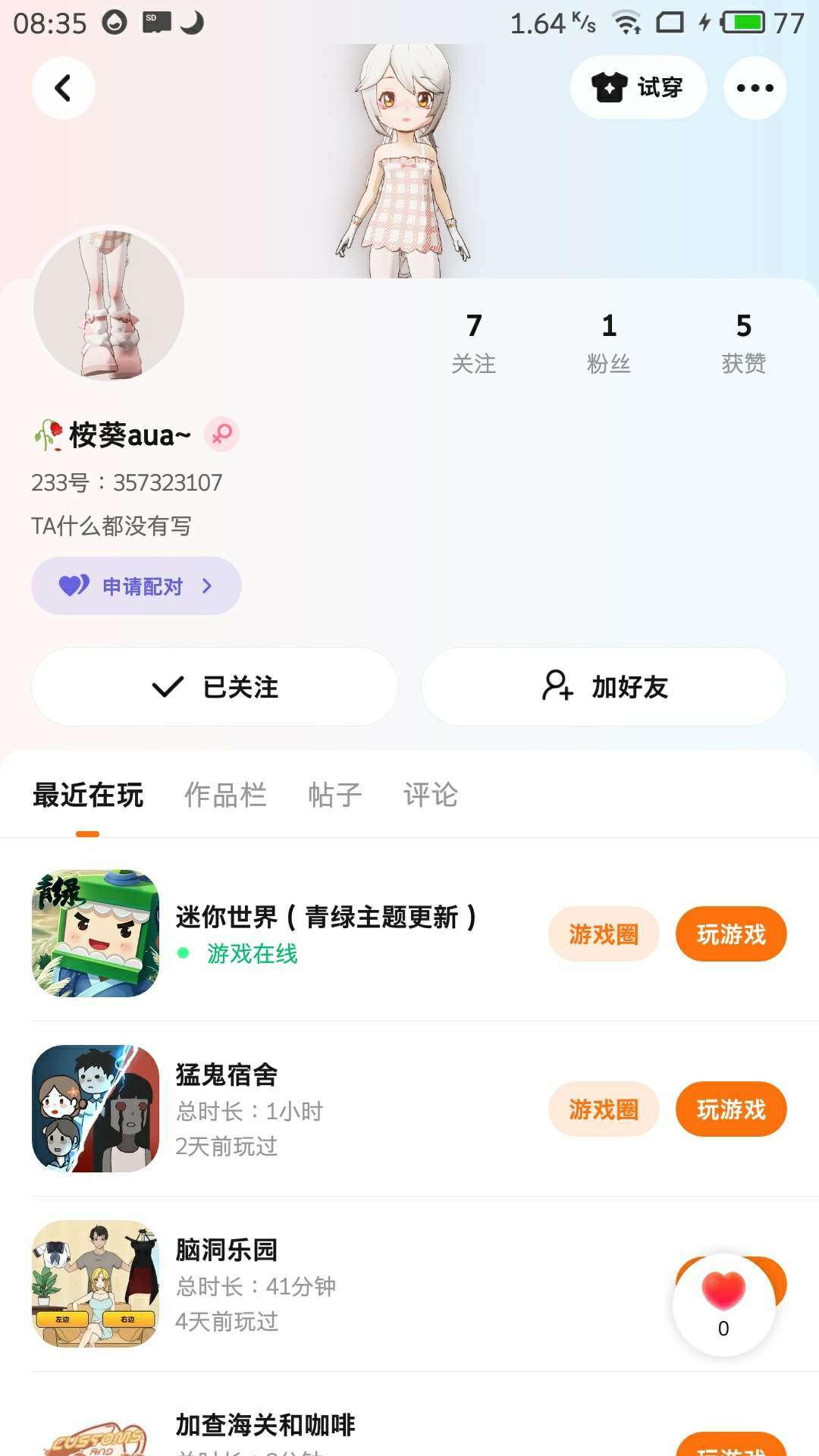
Task: Tap 玩游戏 for 猛鬼宿舍
Action: click(731, 1109)
